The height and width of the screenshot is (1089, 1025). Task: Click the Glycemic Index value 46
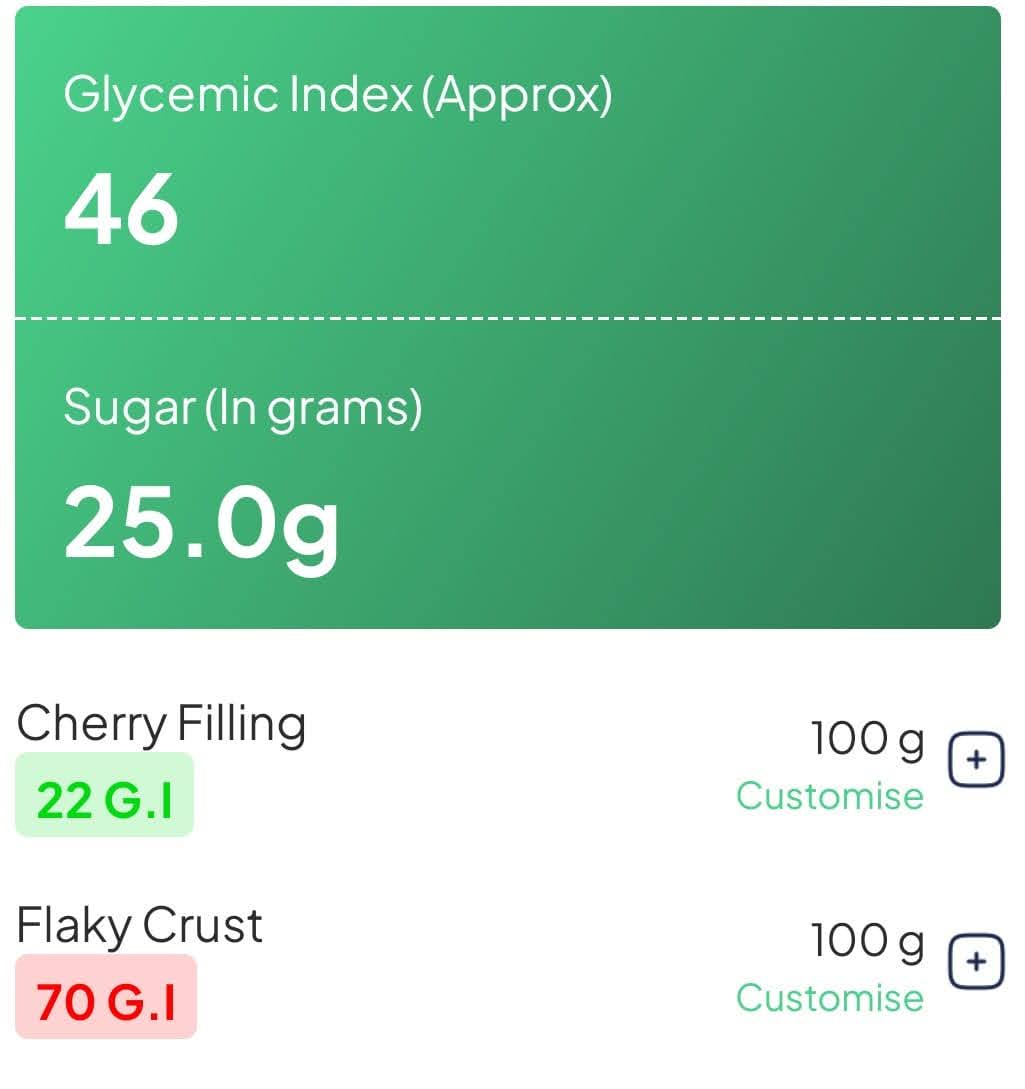(x=118, y=208)
